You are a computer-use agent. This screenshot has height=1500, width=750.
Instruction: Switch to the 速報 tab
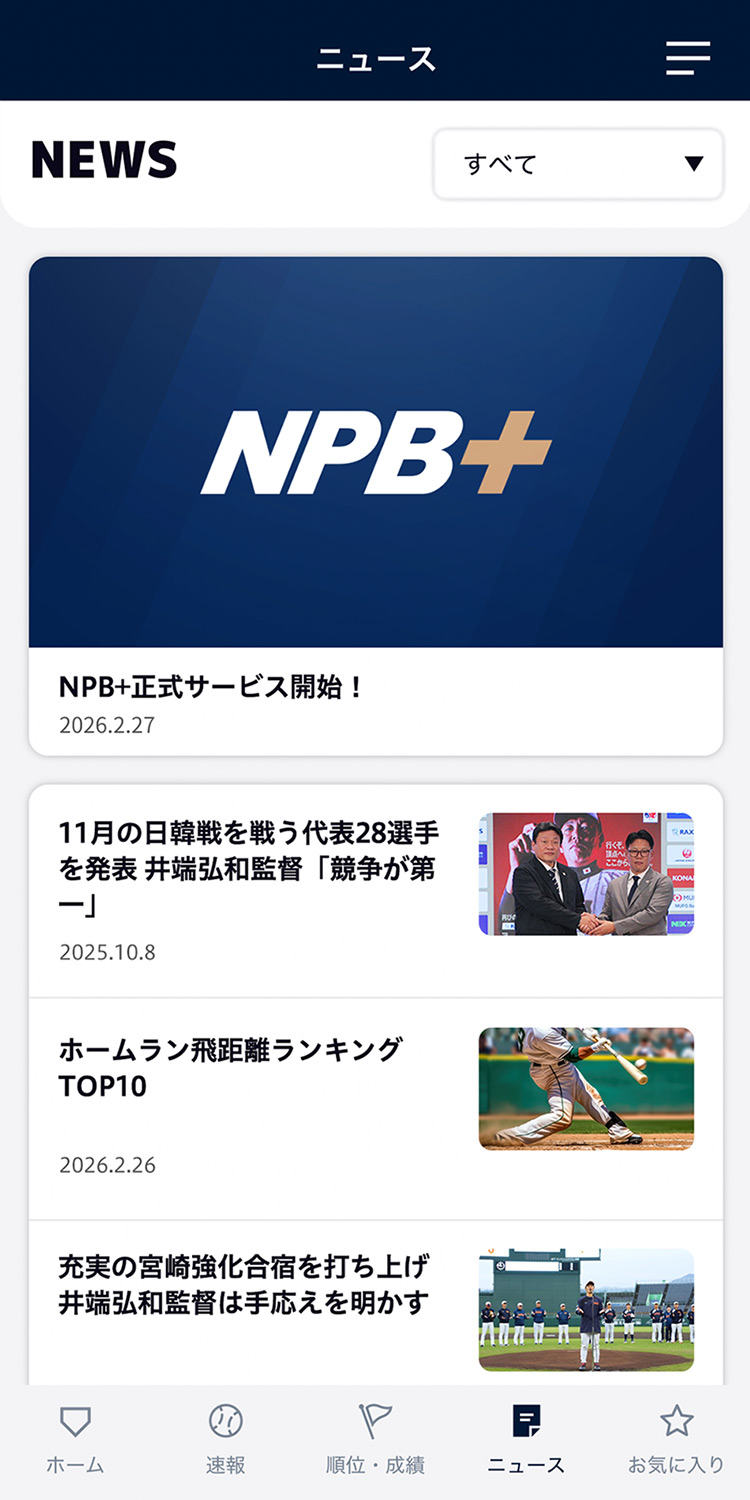(225, 1440)
